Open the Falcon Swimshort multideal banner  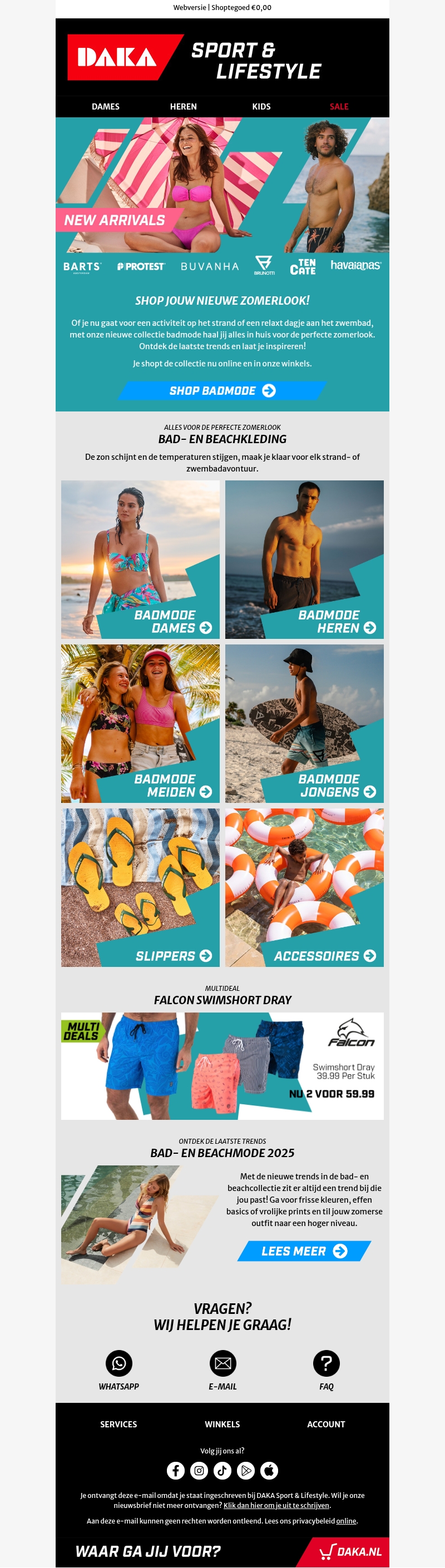222,1065
